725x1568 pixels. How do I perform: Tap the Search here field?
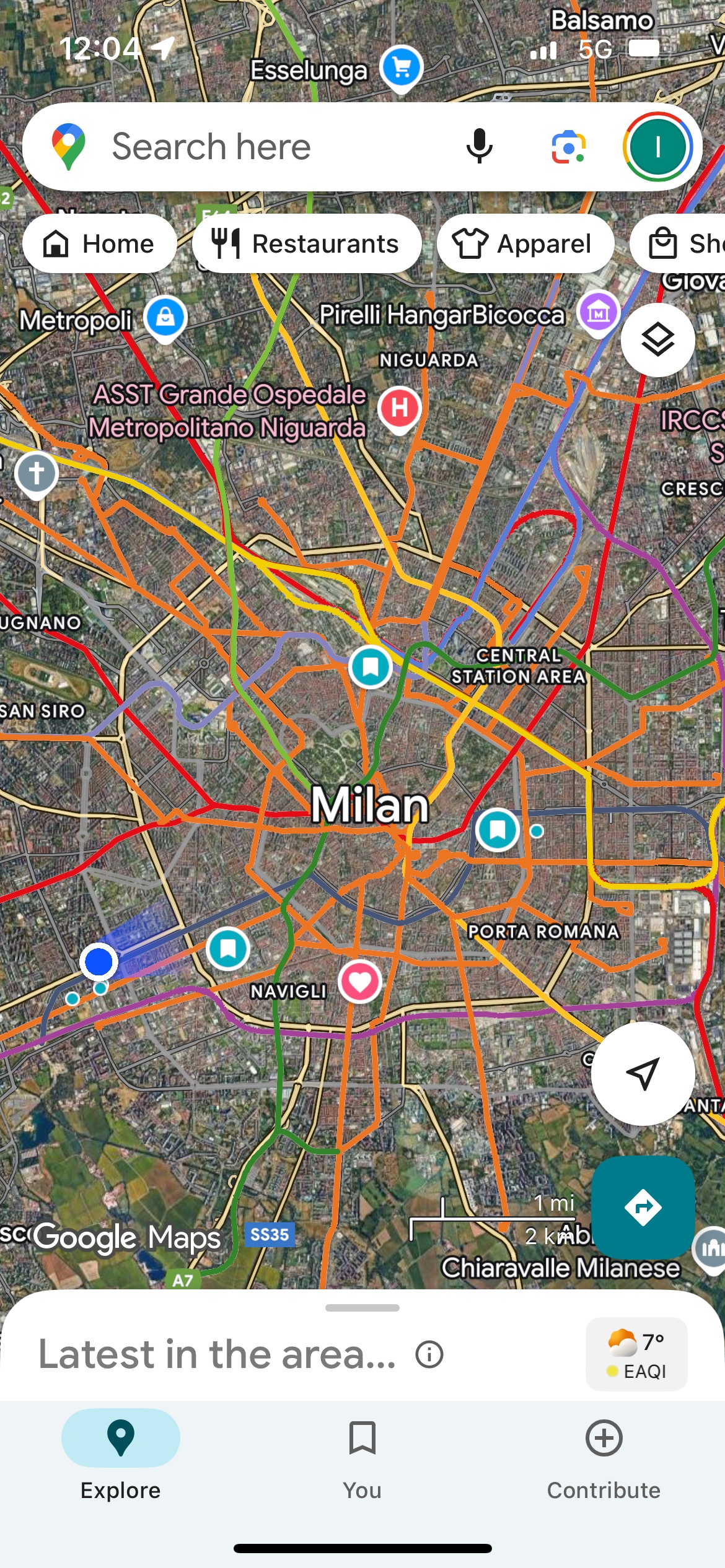(x=248, y=147)
